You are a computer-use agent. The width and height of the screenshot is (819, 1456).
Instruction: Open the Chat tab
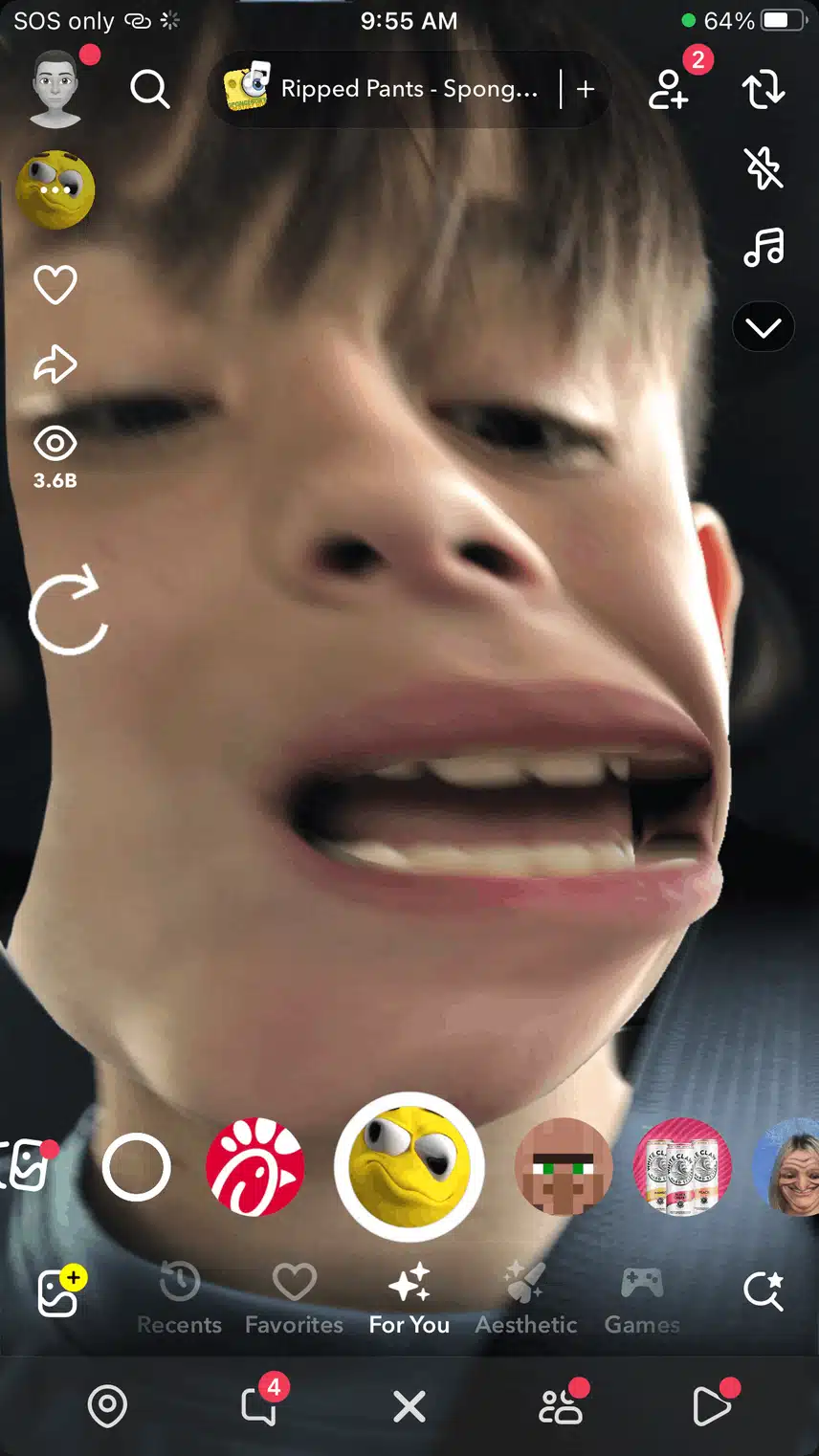259,1404
